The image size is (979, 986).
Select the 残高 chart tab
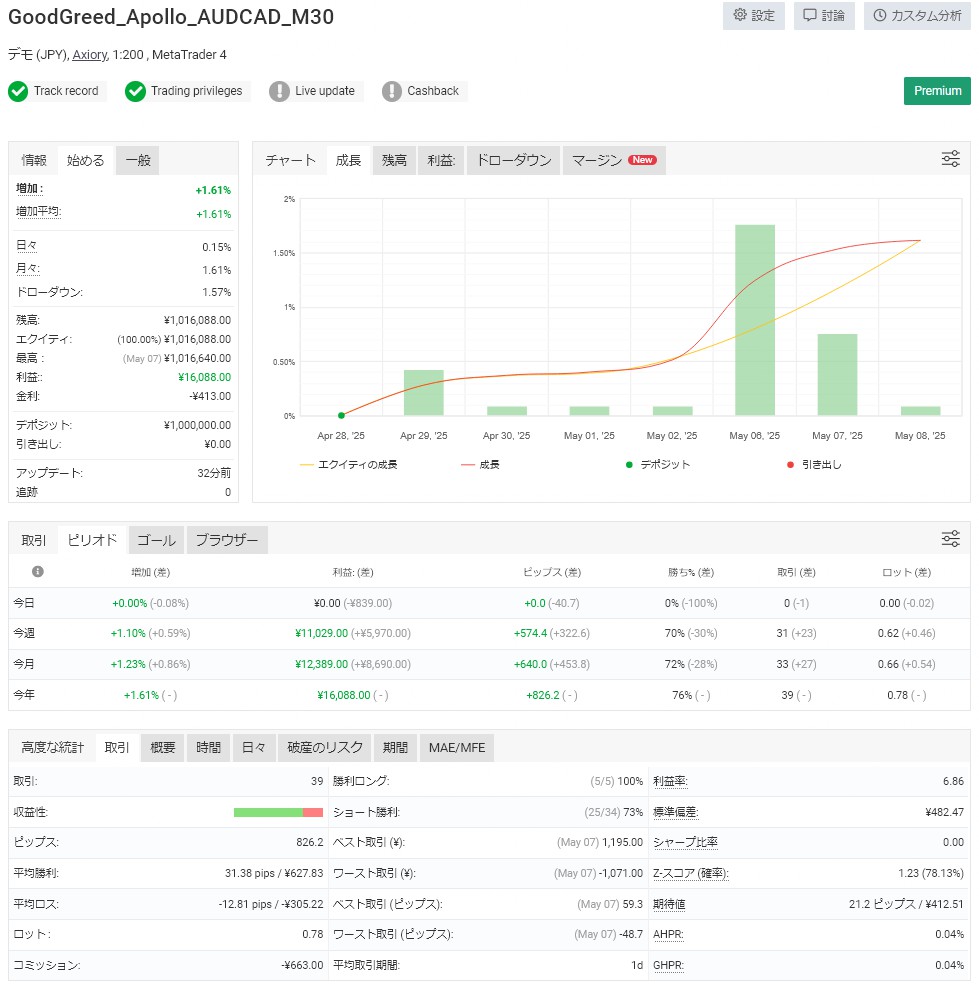pyautogui.click(x=394, y=160)
